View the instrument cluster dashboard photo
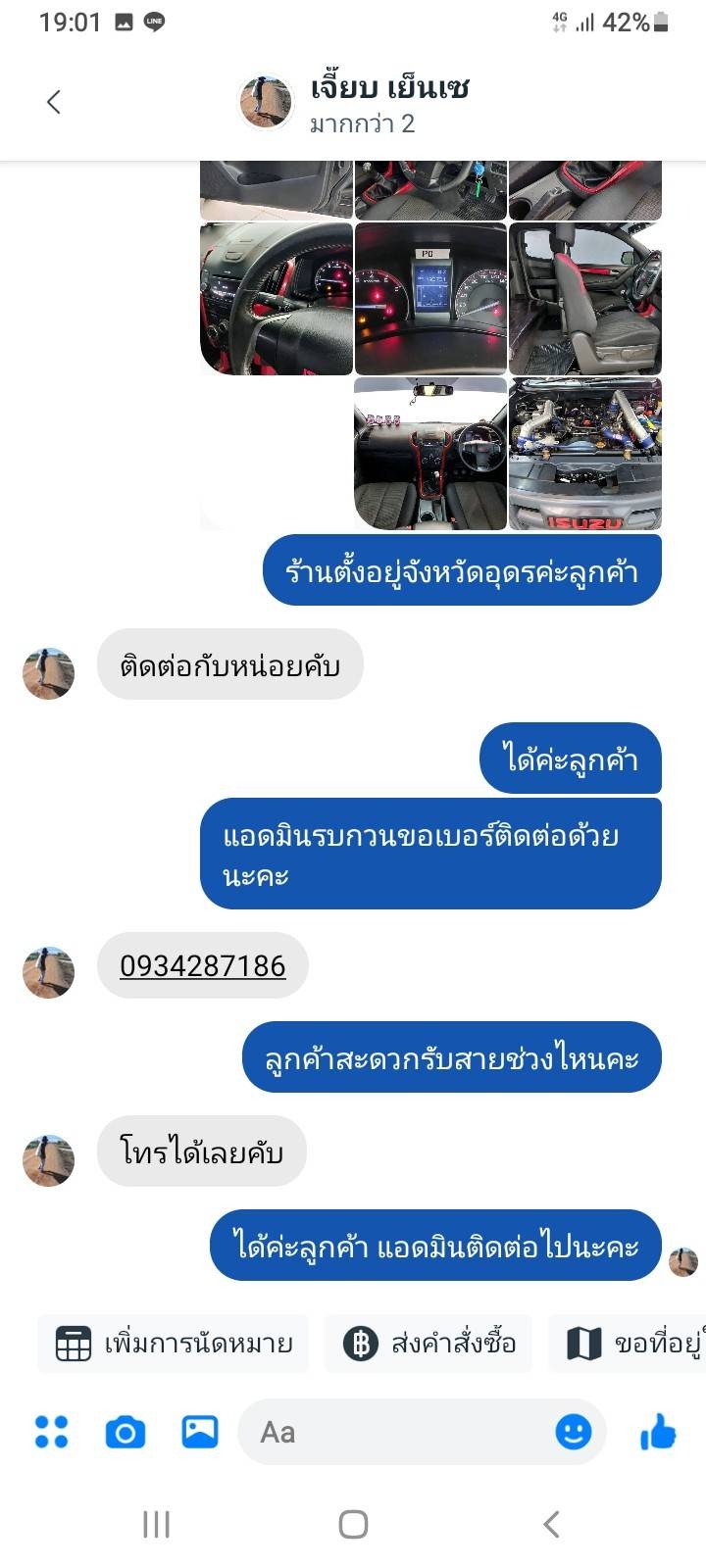This screenshot has height=1568, width=706. click(x=430, y=299)
